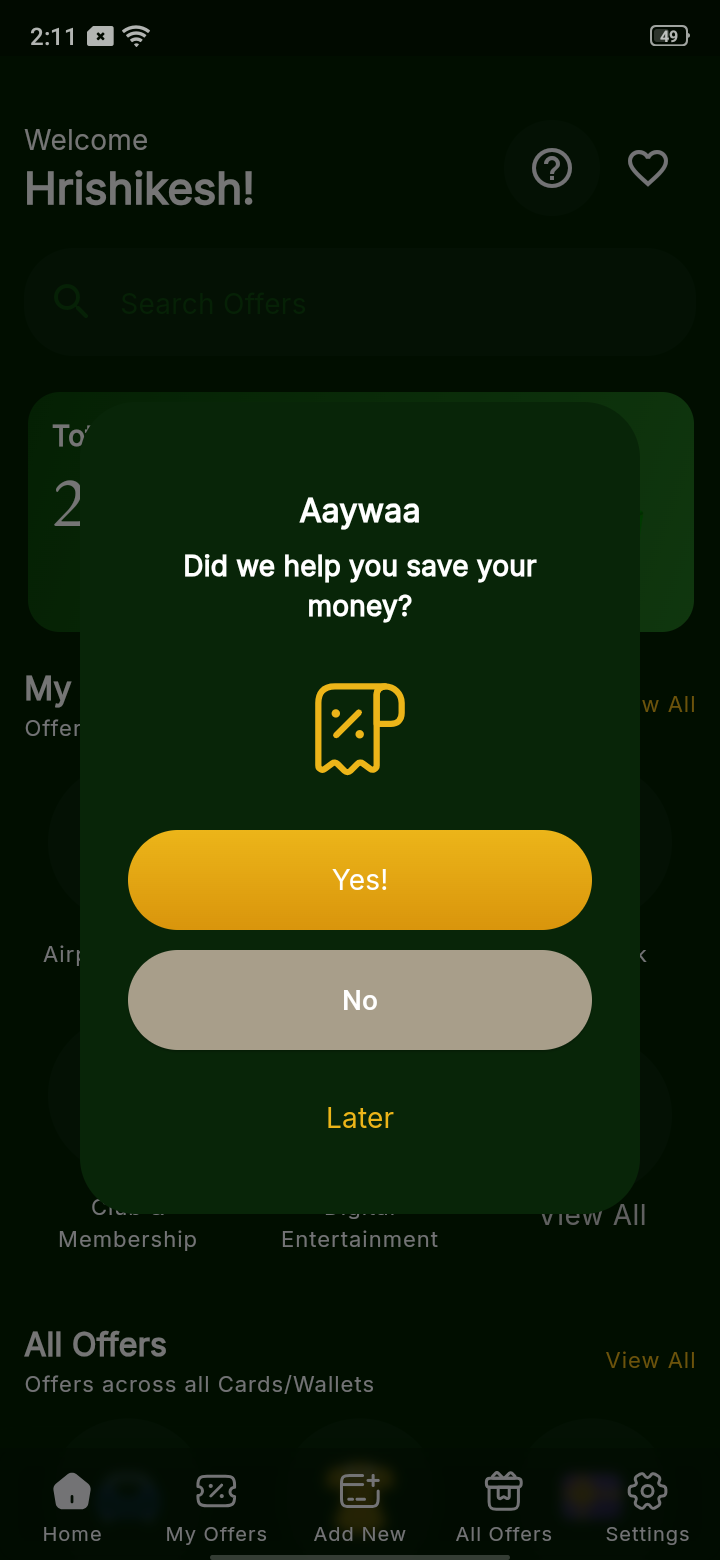Select the Home icon in bottom navigation

coord(71,1489)
